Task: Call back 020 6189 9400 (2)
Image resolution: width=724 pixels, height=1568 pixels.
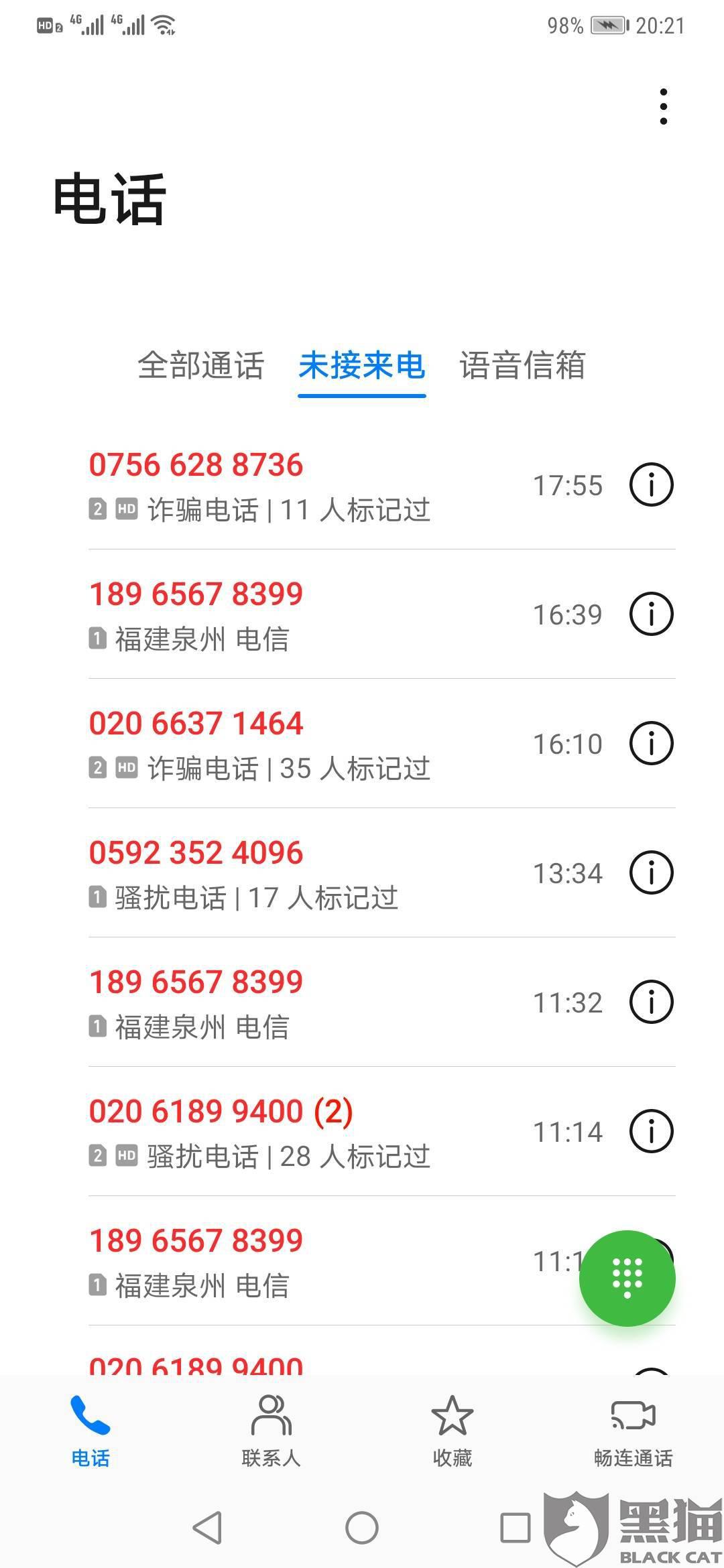Action: [x=268, y=1132]
